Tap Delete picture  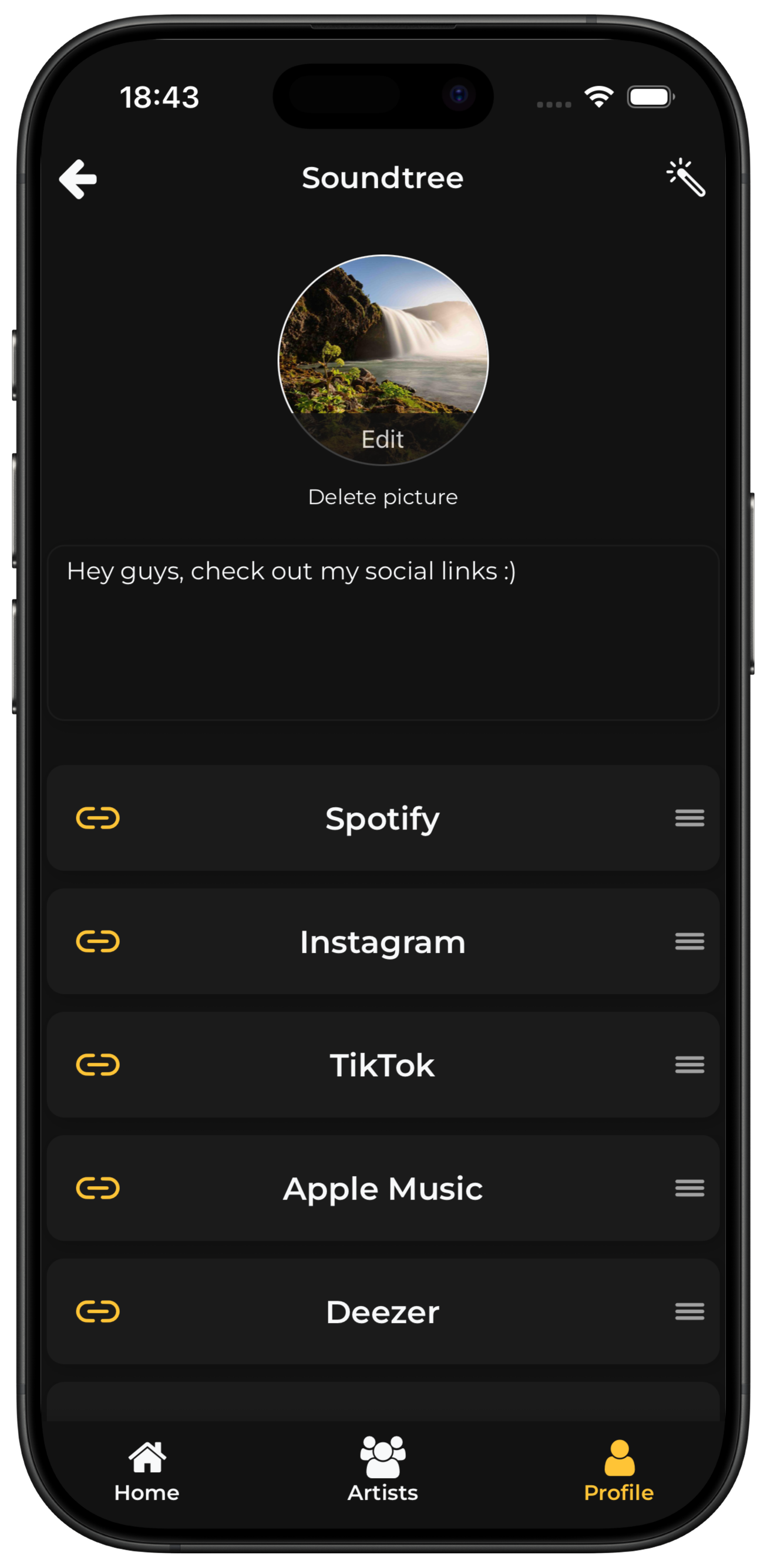click(382, 496)
